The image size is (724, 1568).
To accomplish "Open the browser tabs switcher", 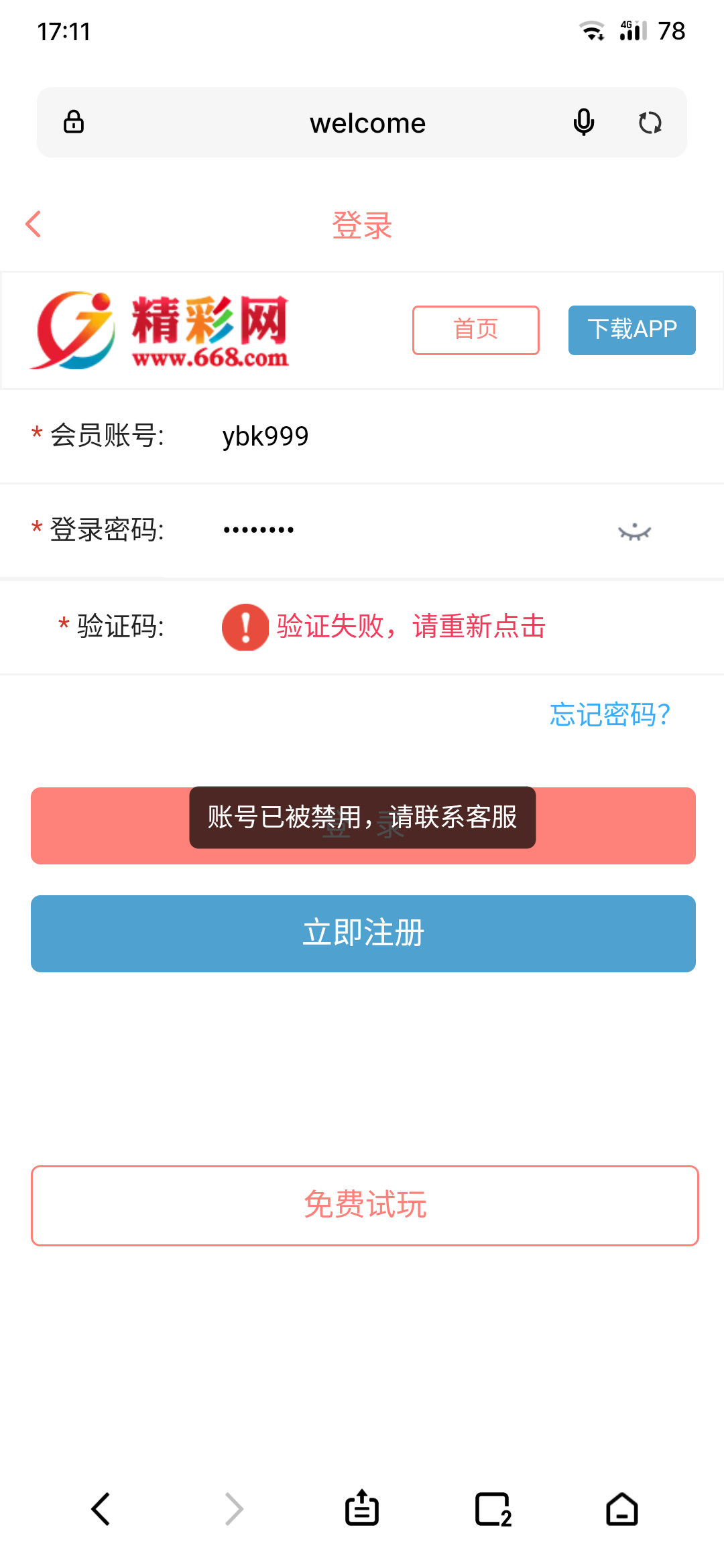I will 493,1509.
